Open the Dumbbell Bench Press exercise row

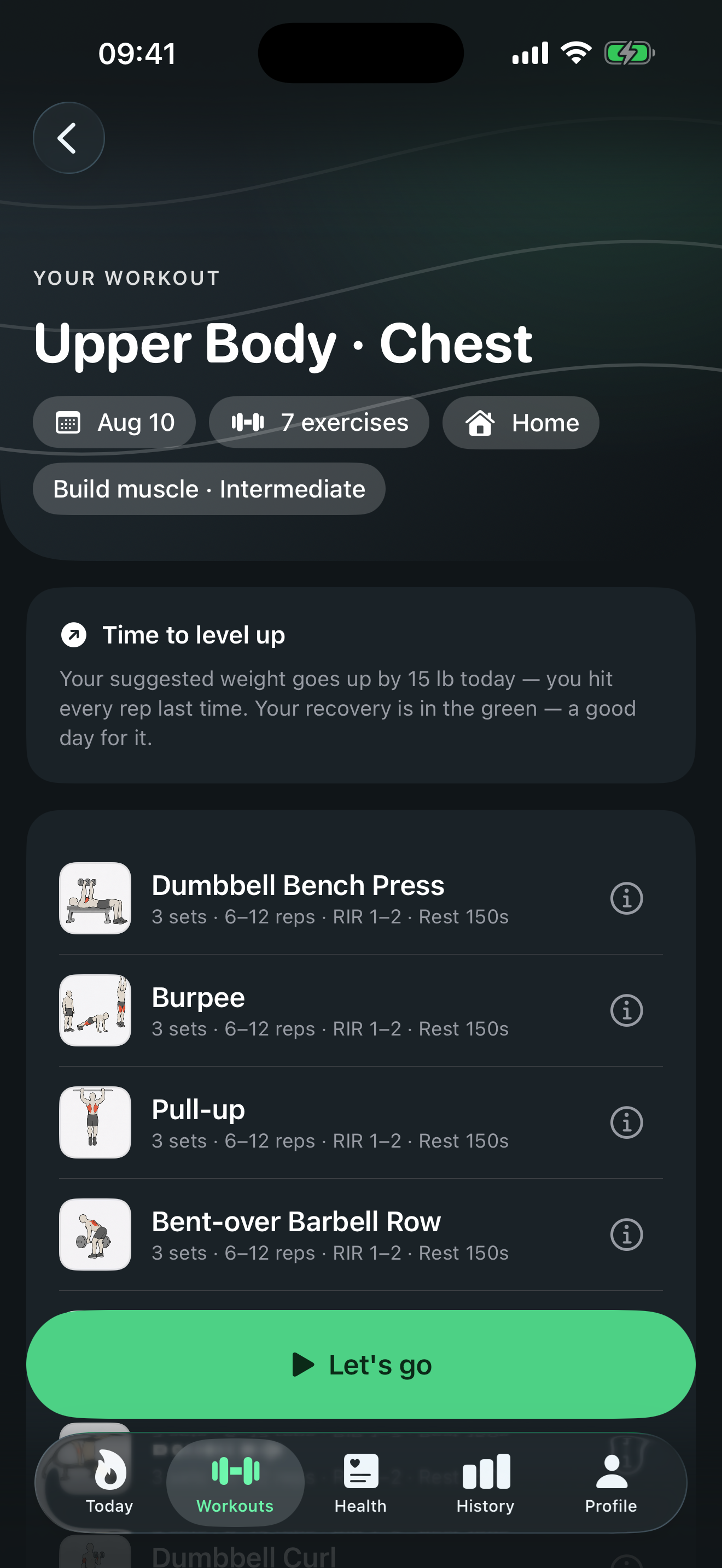[x=361, y=898]
